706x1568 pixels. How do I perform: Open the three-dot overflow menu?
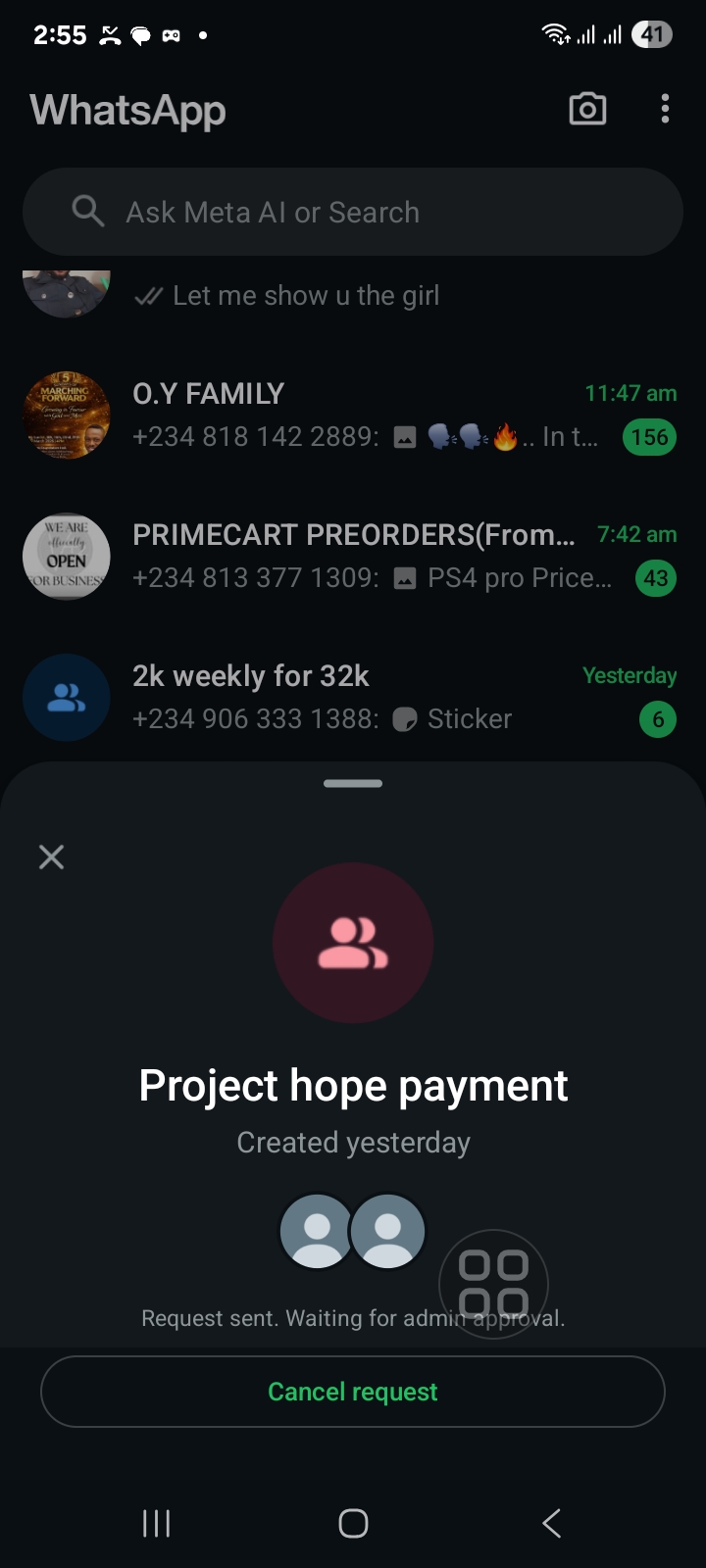(665, 109)
